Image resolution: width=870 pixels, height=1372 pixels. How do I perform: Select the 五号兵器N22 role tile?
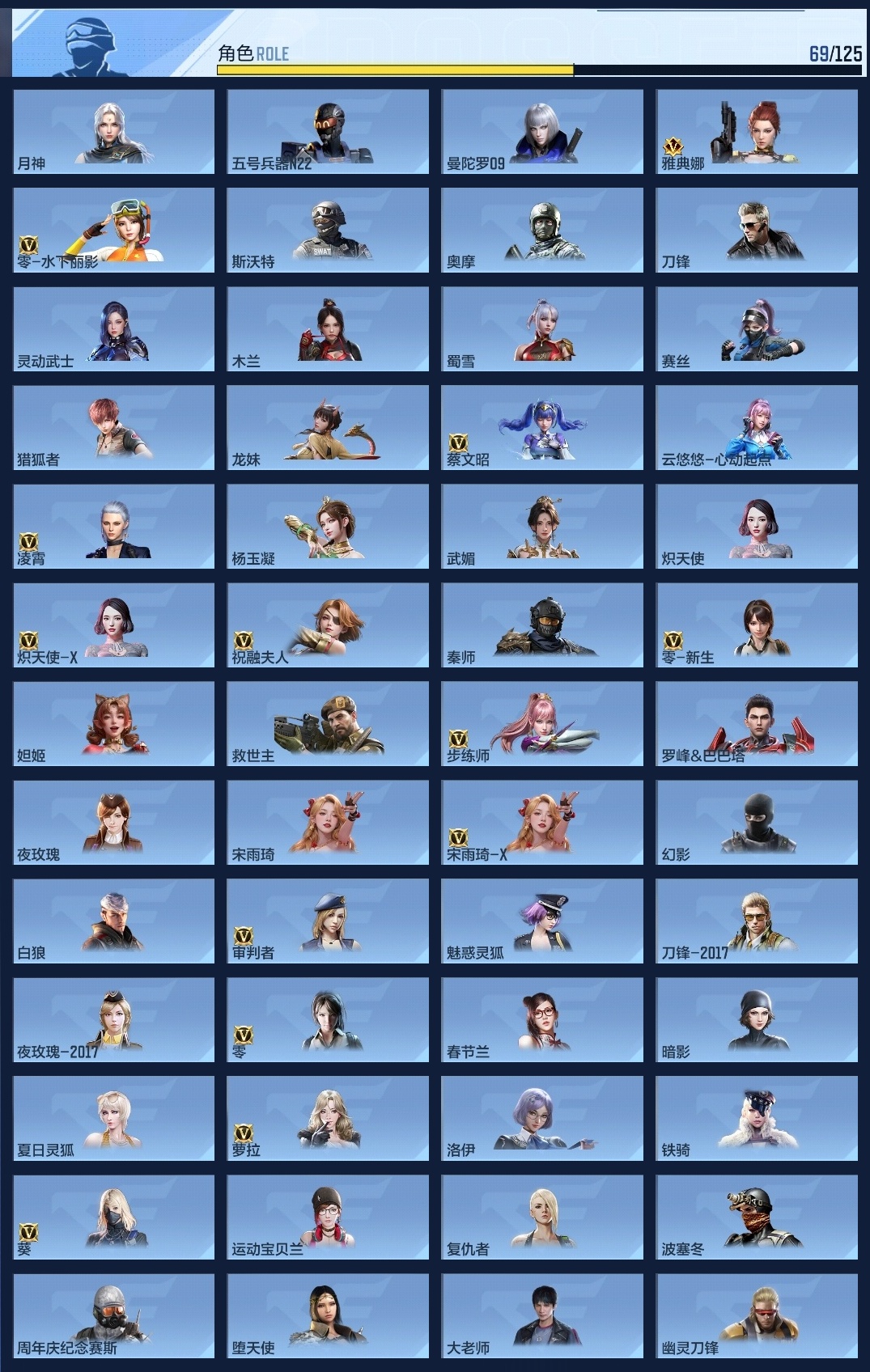[x=328, y=131]
